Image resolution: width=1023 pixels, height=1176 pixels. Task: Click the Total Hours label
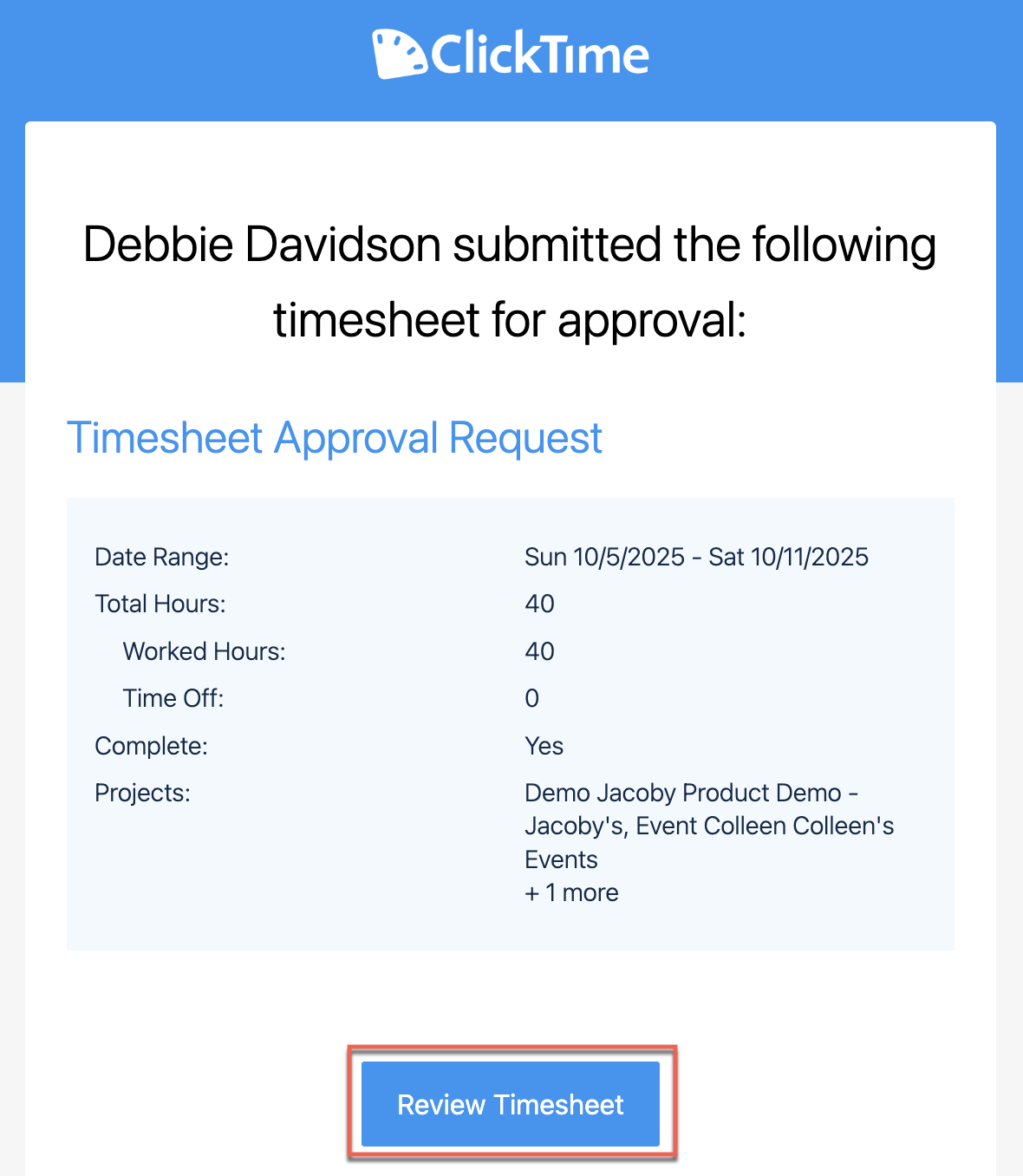tap(160, 604)
